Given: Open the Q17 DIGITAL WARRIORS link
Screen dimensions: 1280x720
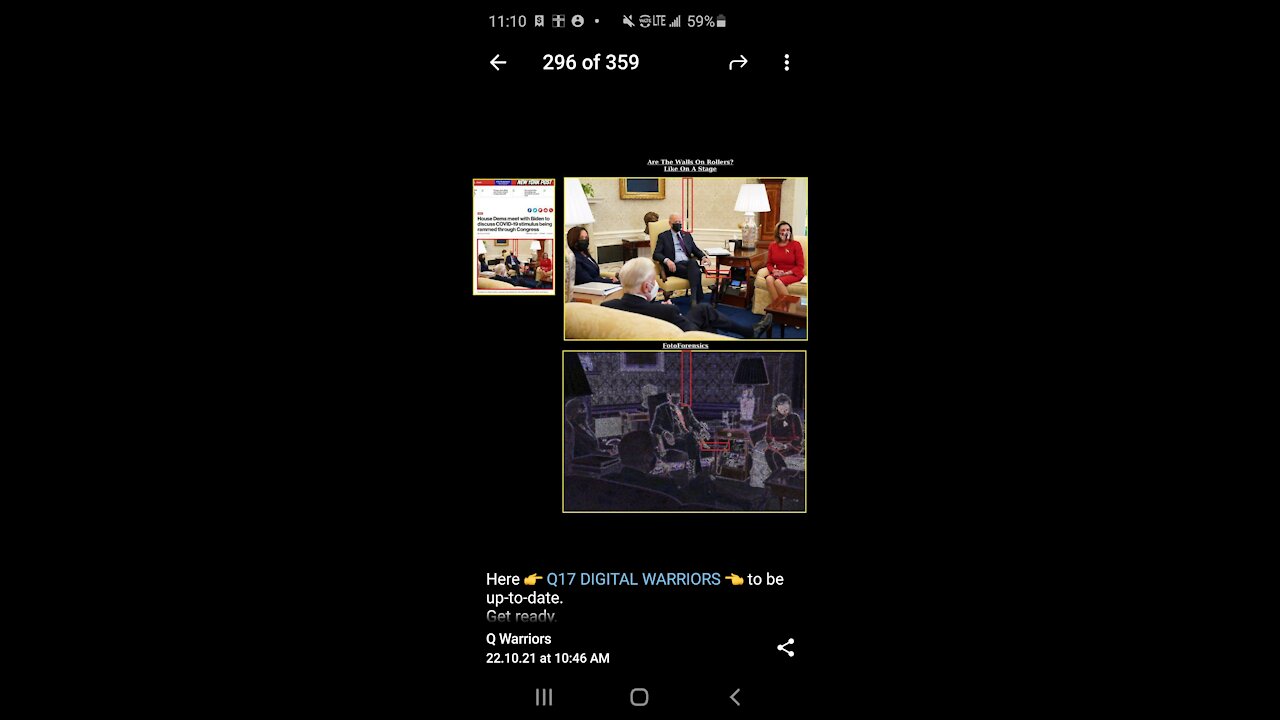Looking at the screenshot, I should 633,579.
